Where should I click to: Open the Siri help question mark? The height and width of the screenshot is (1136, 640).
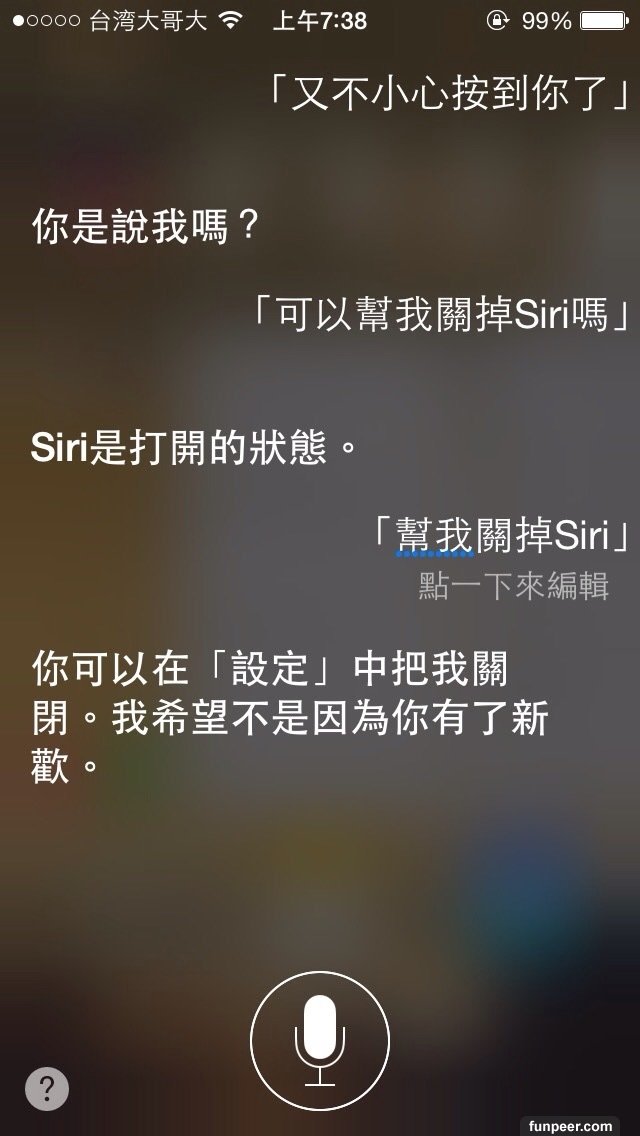(x=47, y=1089)
